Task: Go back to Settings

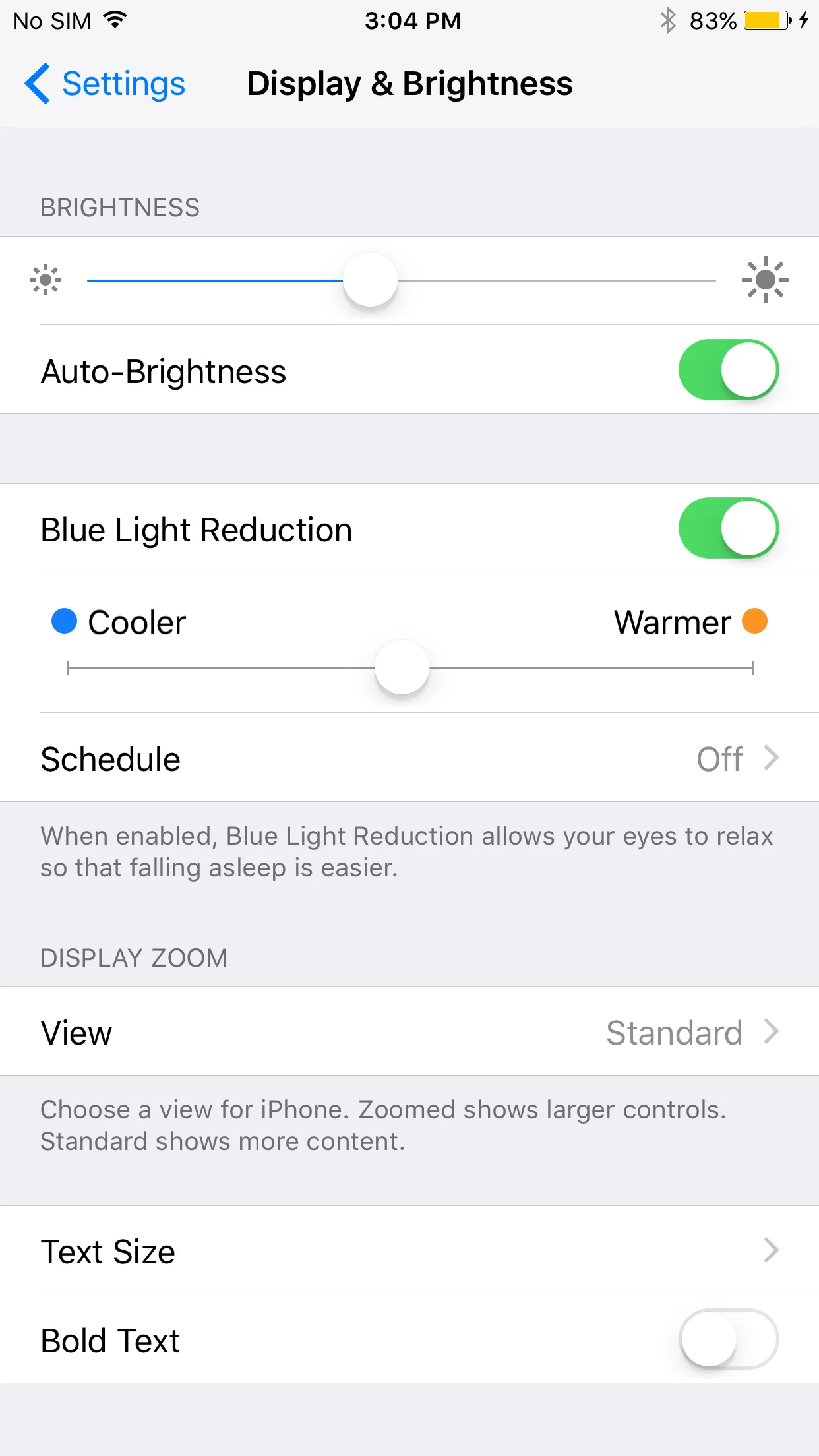Action: coord(106,84)
